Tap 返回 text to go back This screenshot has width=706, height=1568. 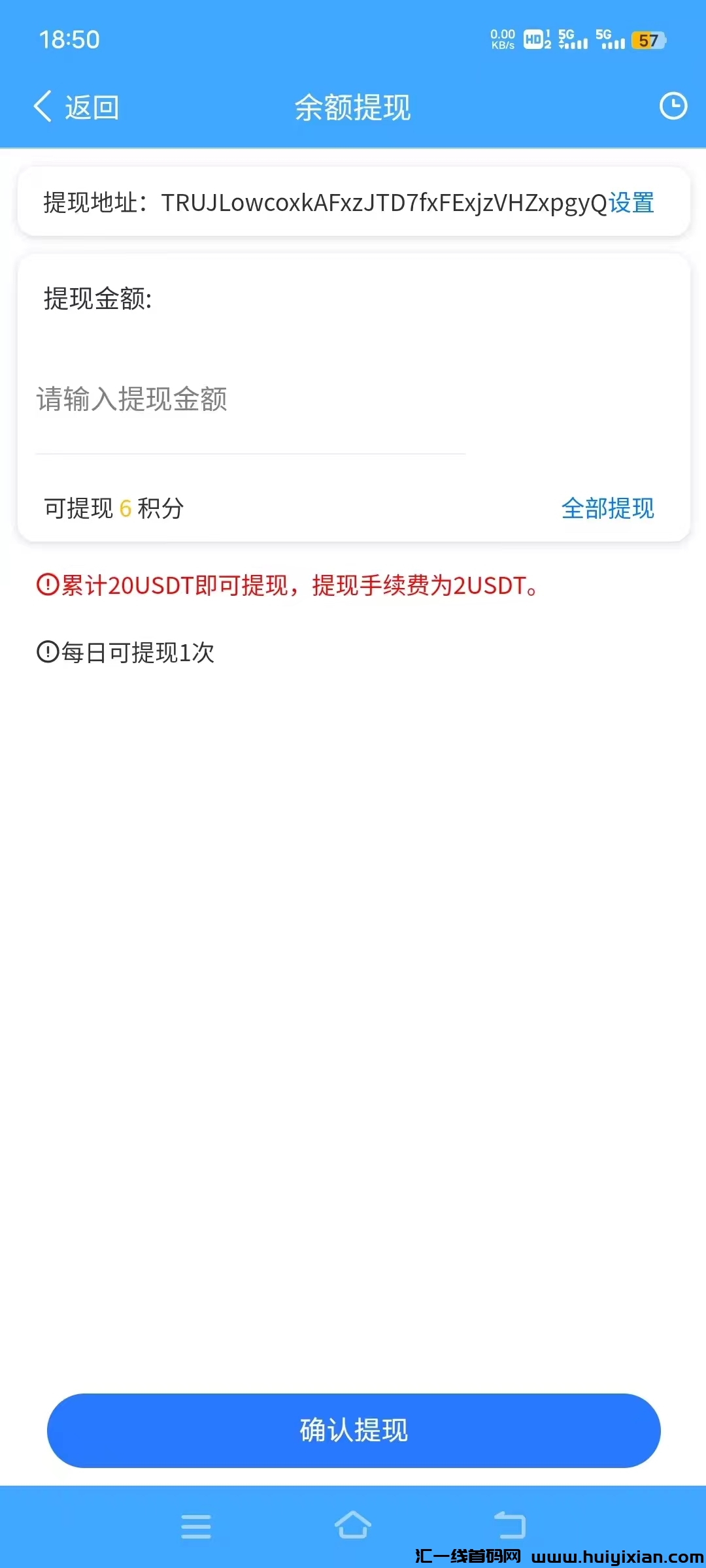[90, 108]
